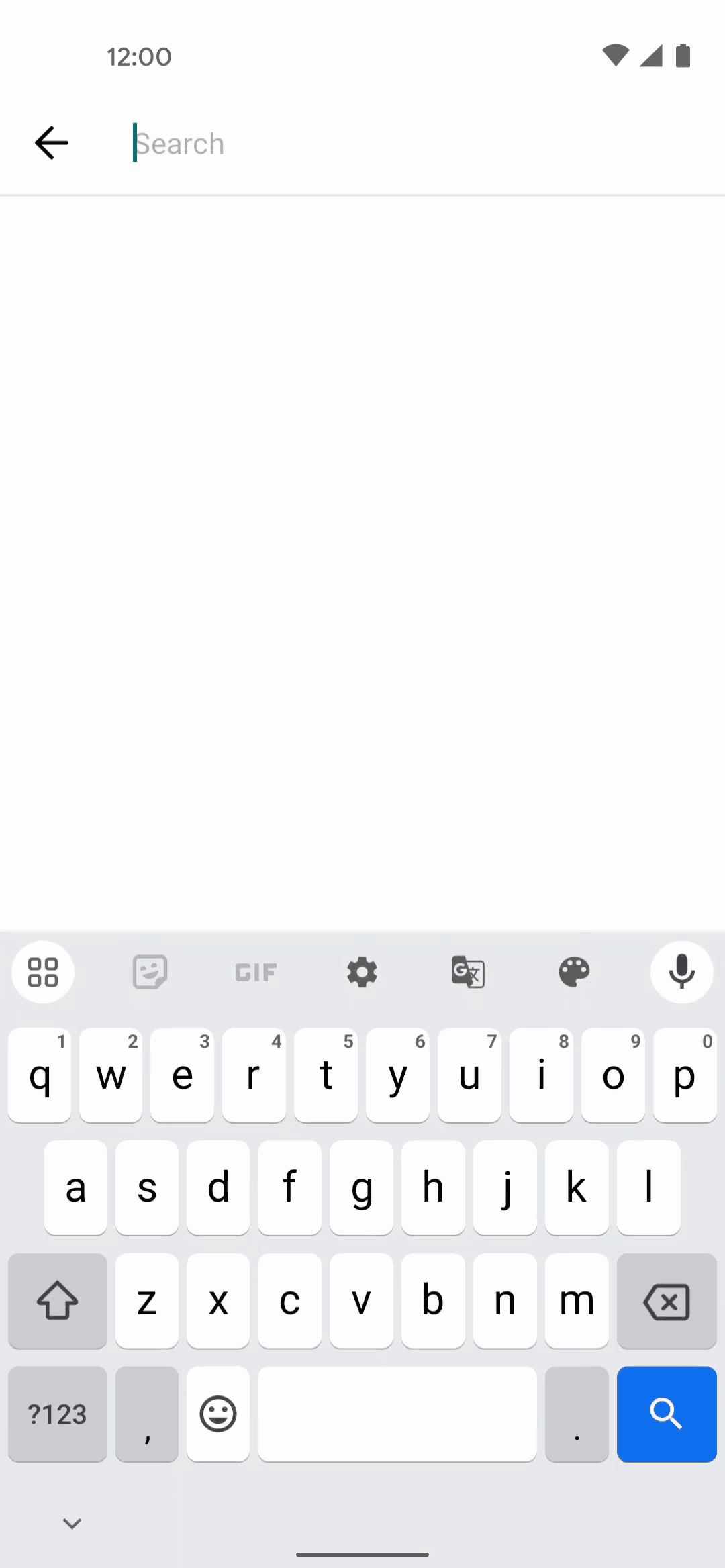This screenshot has height=1568, width=725.
Task: Hide the keyboard with the down chevron
Action: [x=72, y=1523]
